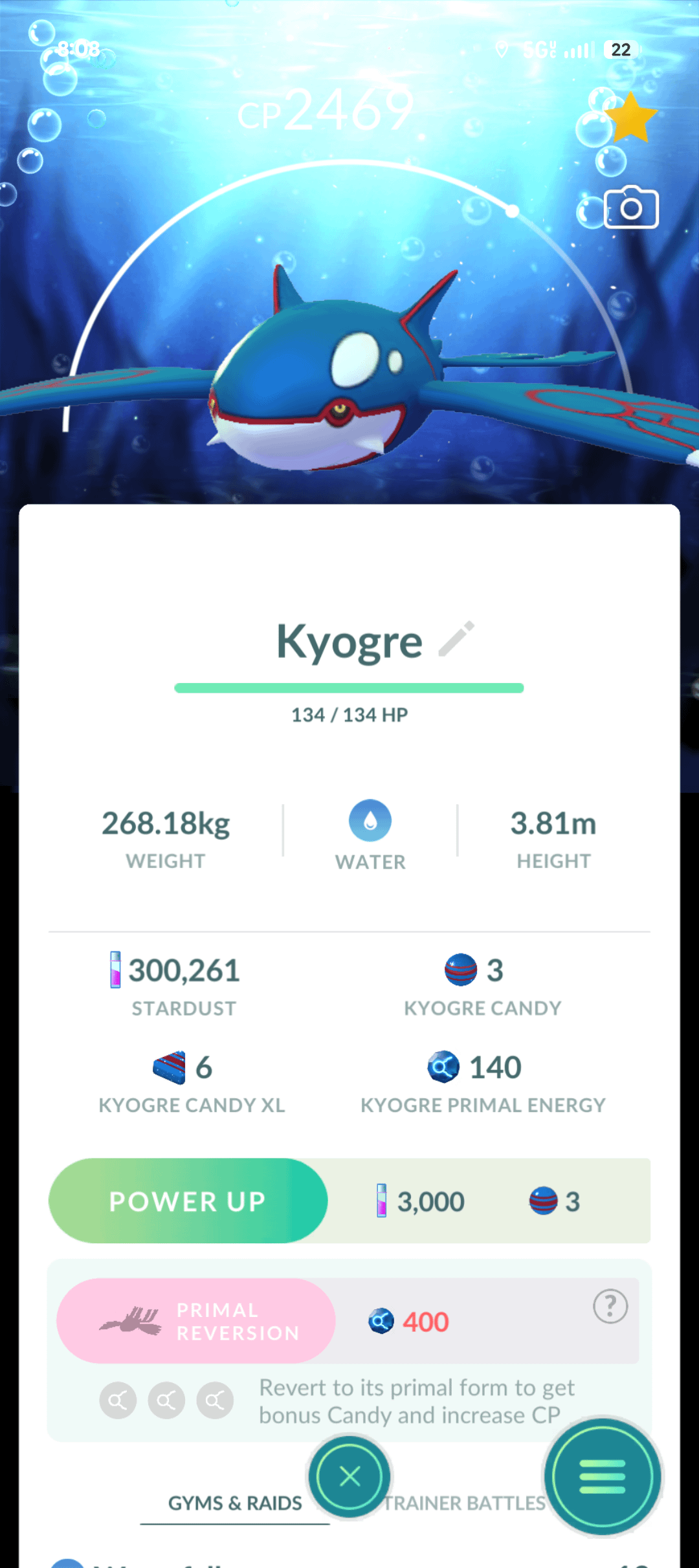
Task: Open Primal Reversion help question mark
Action: point(610,1306)
